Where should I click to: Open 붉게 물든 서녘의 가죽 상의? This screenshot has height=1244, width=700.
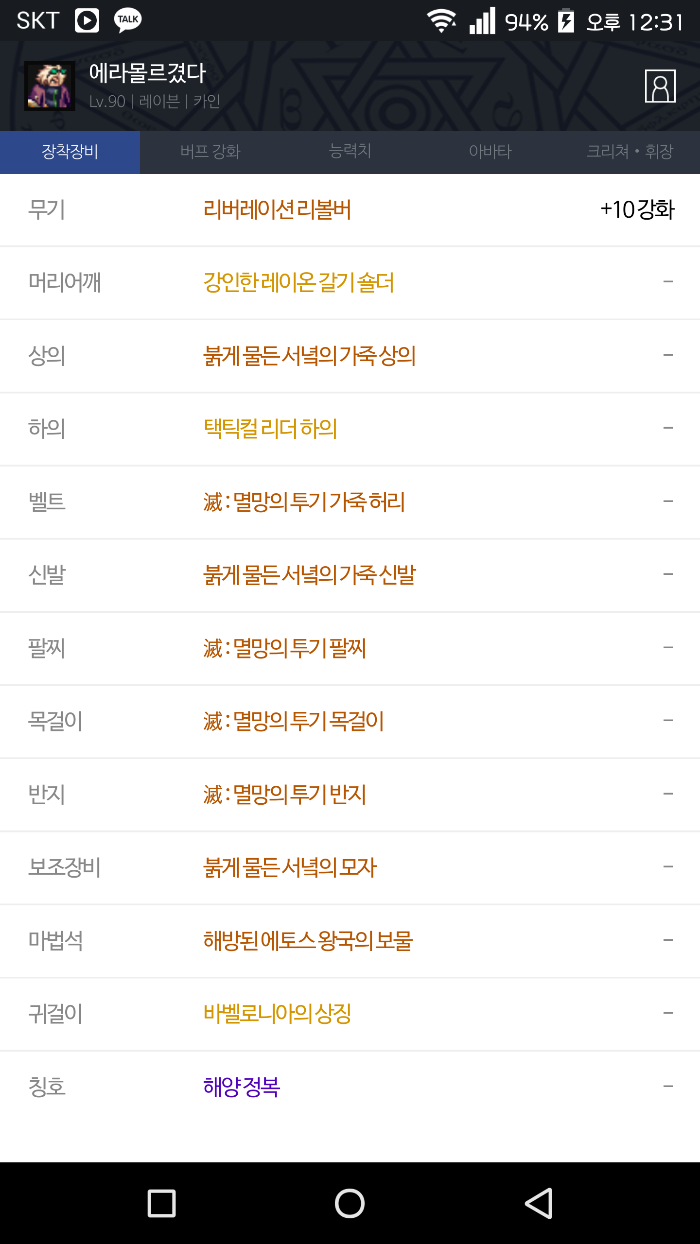click(309, 356)
